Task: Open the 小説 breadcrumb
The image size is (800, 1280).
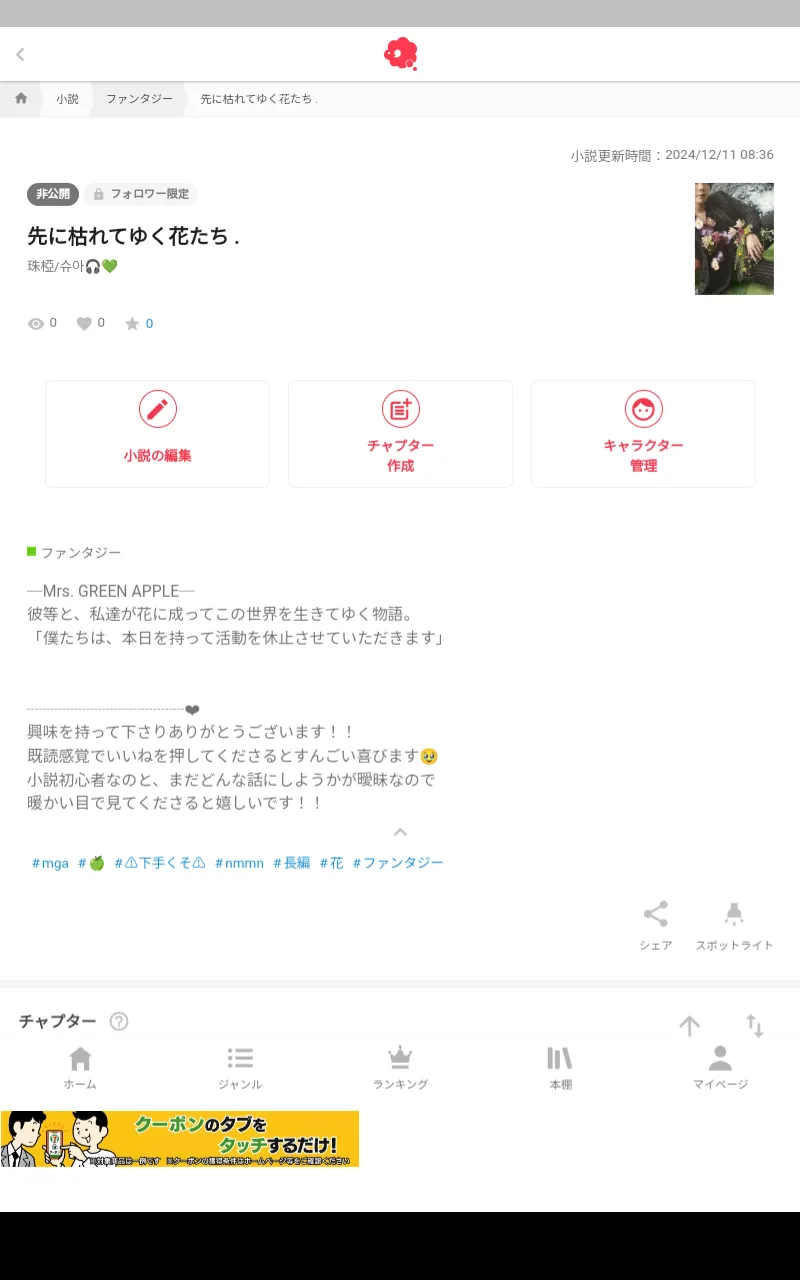Action: pyautogui.click(x=67, y=99)
